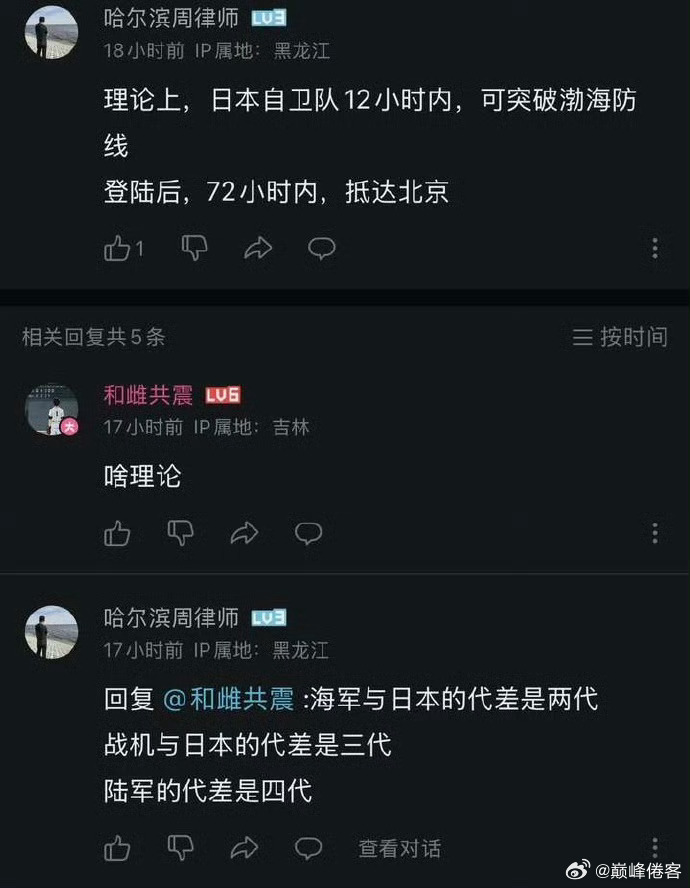Tap 查看对话 to view conversation
Screen dimensions: 690x888
[400, 849]
